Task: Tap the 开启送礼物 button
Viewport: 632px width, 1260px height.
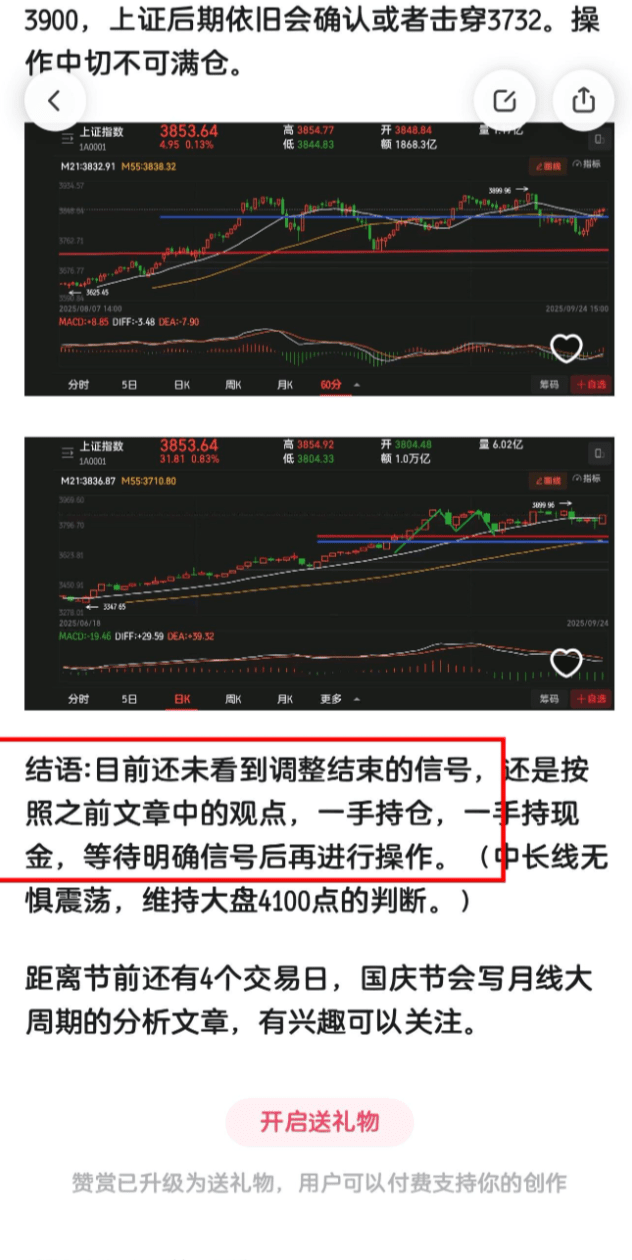Action: click(320, 1122)
